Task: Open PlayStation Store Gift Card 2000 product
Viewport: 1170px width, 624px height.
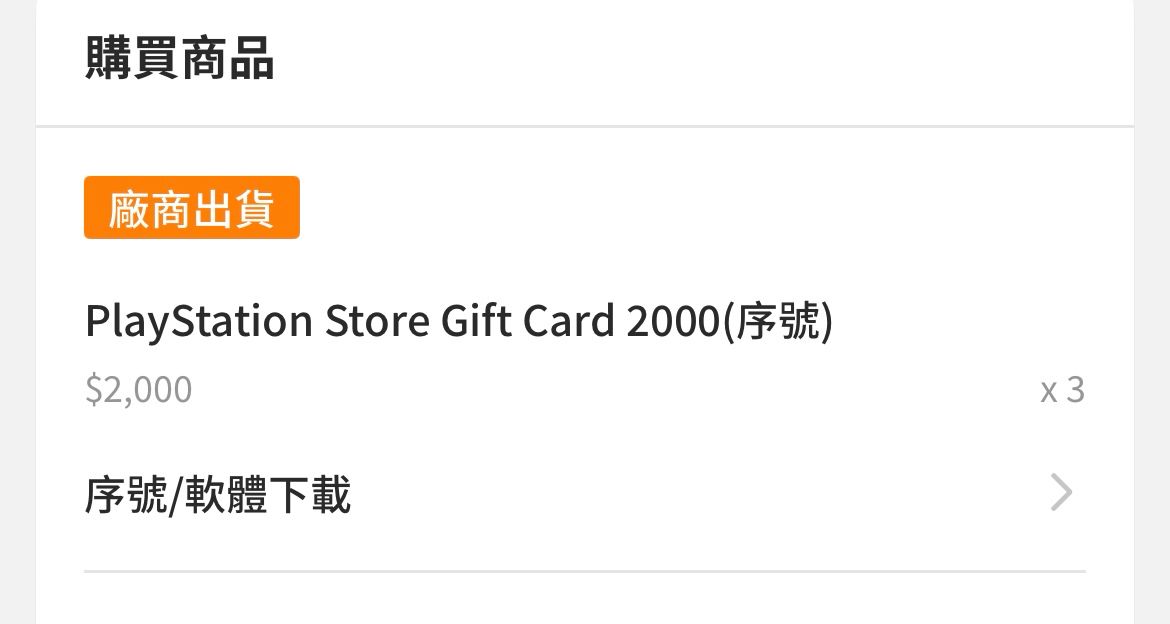Action: [458, 322]
